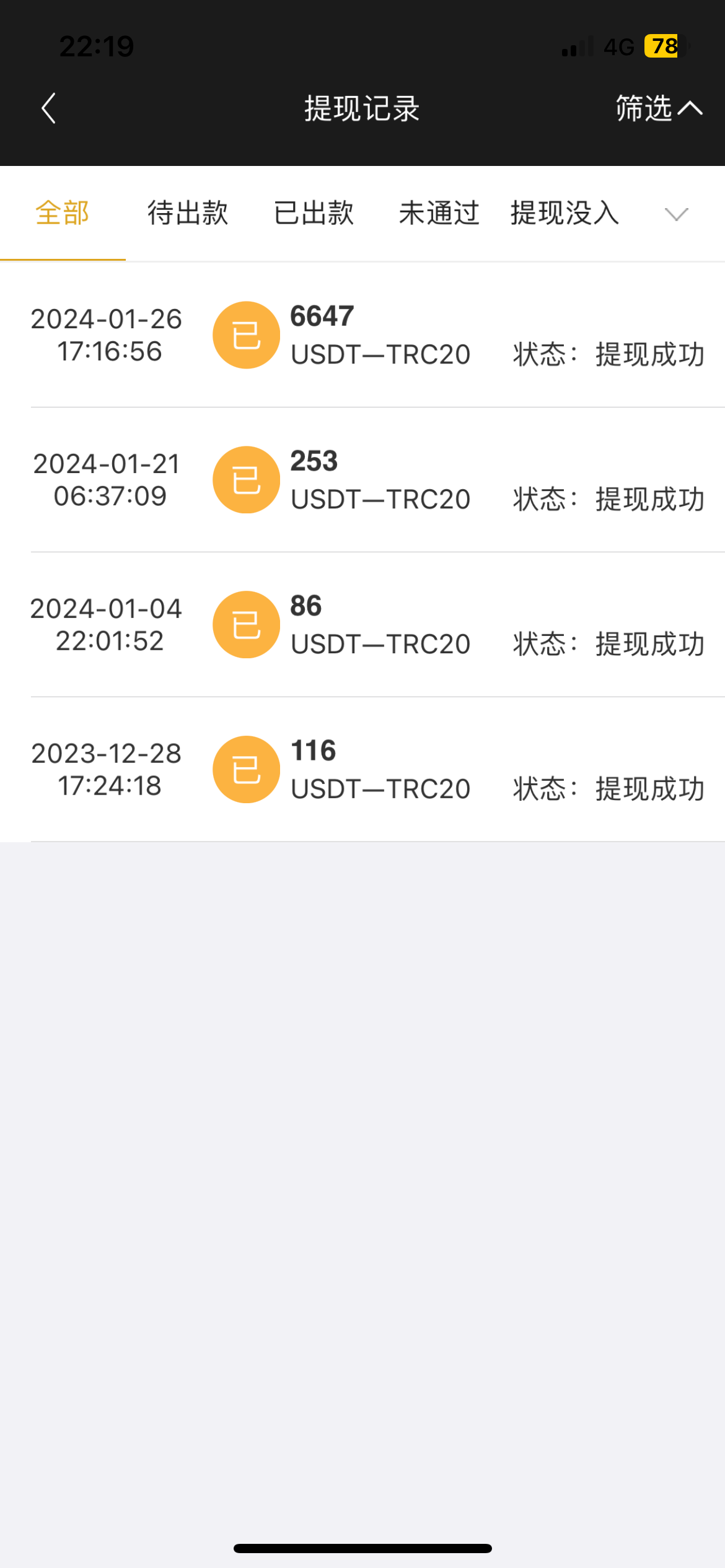Tap the clock showing 22:19

tap(97, 45)
